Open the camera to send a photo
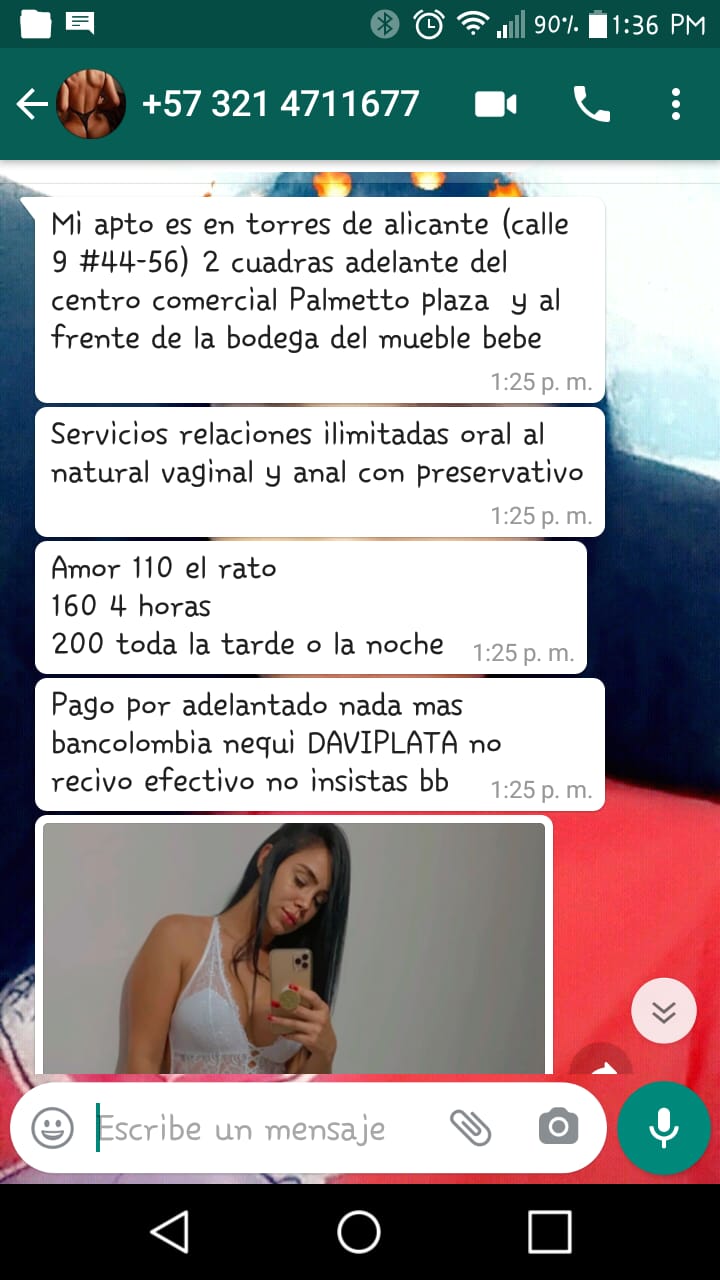The height and width of the screenshot is (1280, 720). tap(558, 1129)
